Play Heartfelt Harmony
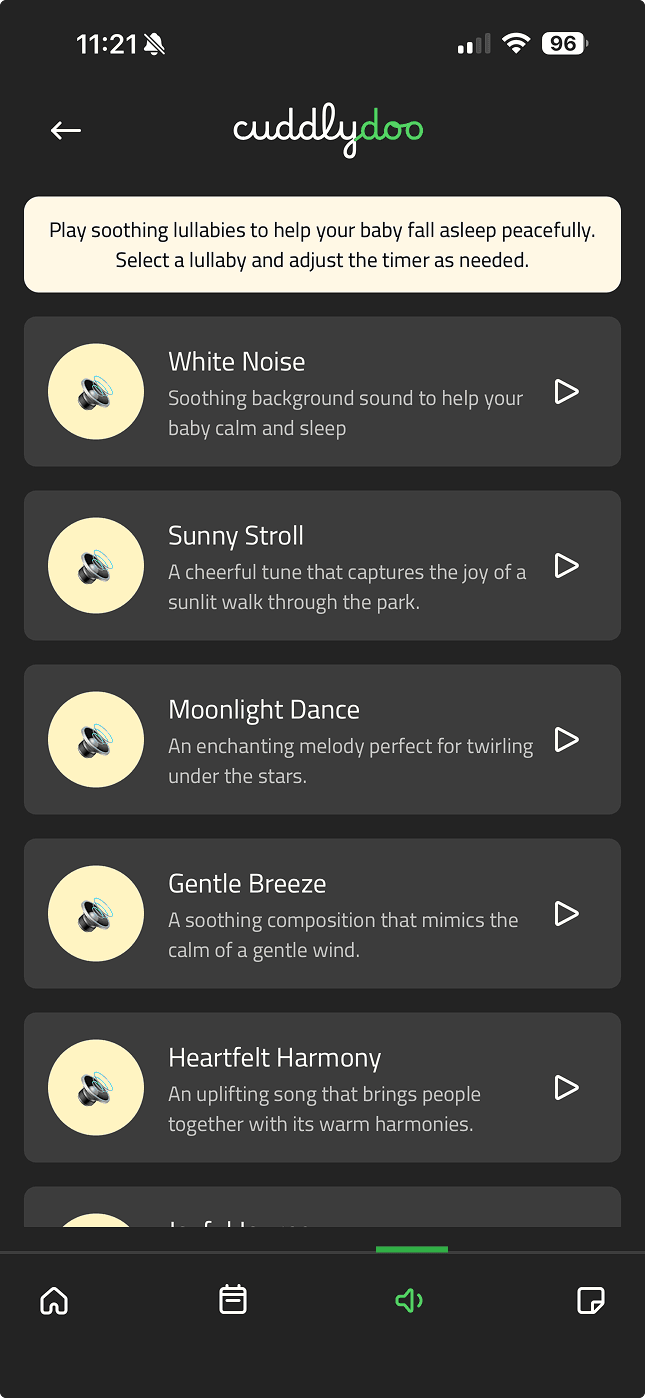The height and width of the screenshot is (1398, 645). click(x=567, y=1087)
